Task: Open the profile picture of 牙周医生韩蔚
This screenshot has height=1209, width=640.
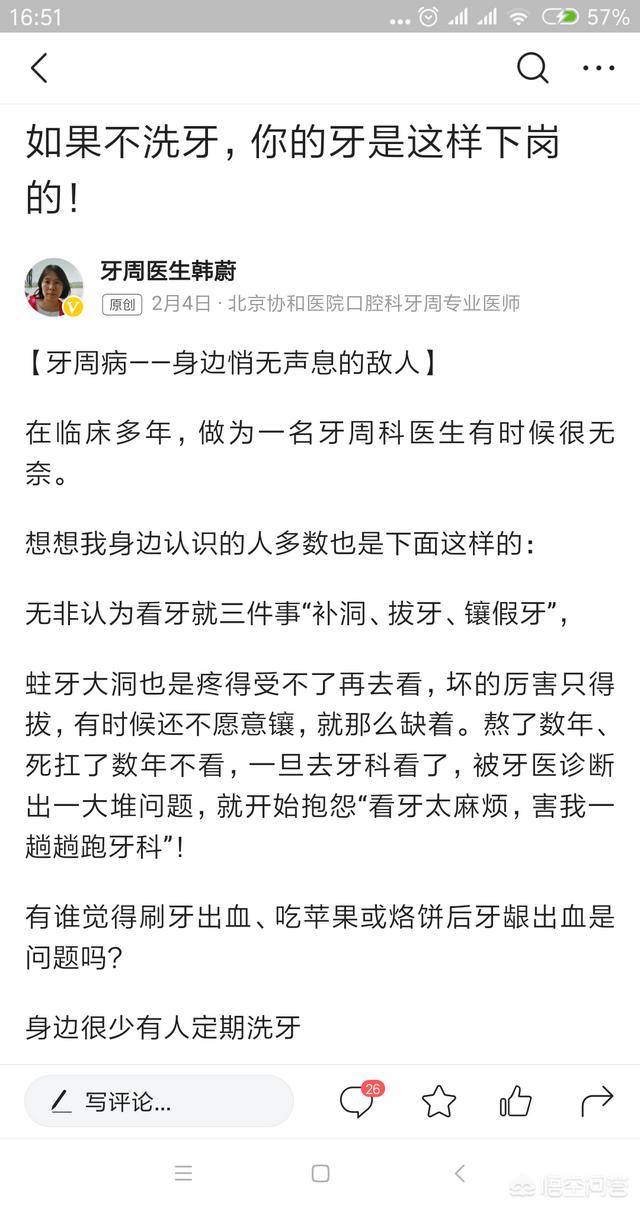Action: [x=54, y=287]
